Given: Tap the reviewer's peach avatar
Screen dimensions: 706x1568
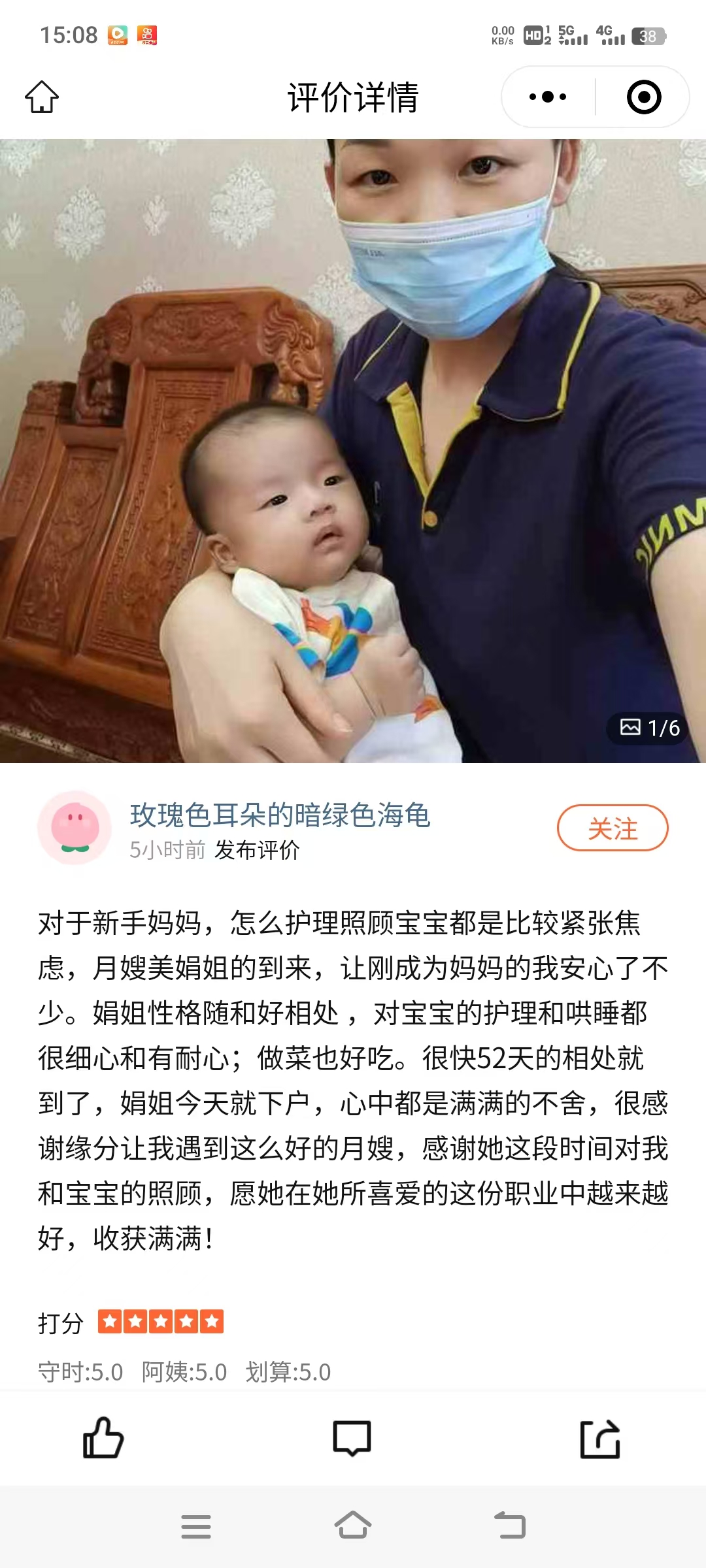Looking at the screenshot, I should coord(75,828).
